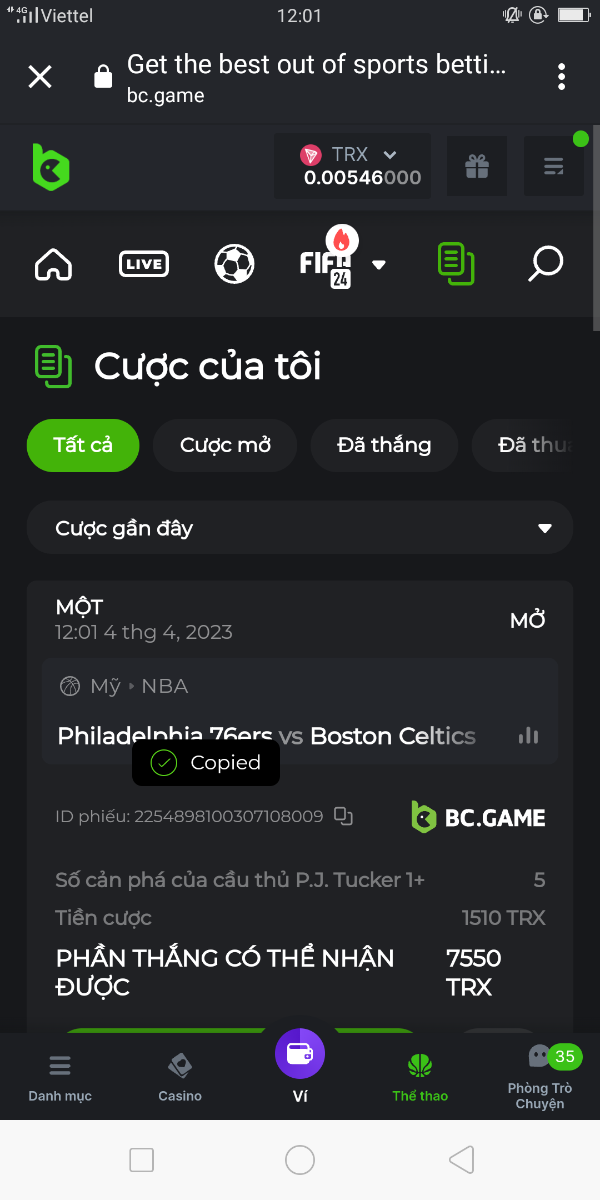Show Đã thắng bets
The width and height of the screenshot is (600, 1200).
coord(384,445)
